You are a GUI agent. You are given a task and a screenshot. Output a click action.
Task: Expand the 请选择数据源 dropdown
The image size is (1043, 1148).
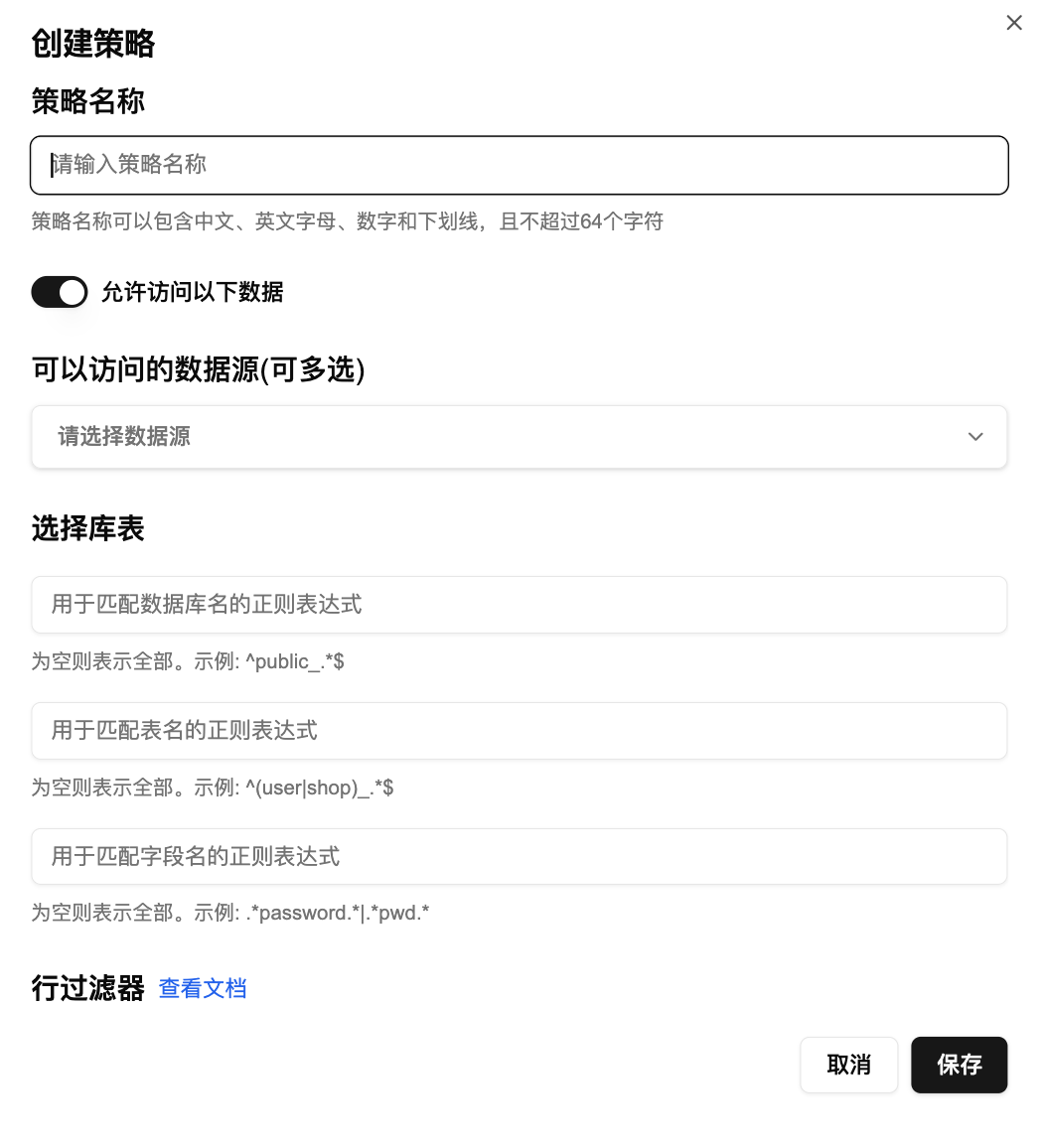pos(519,437)
